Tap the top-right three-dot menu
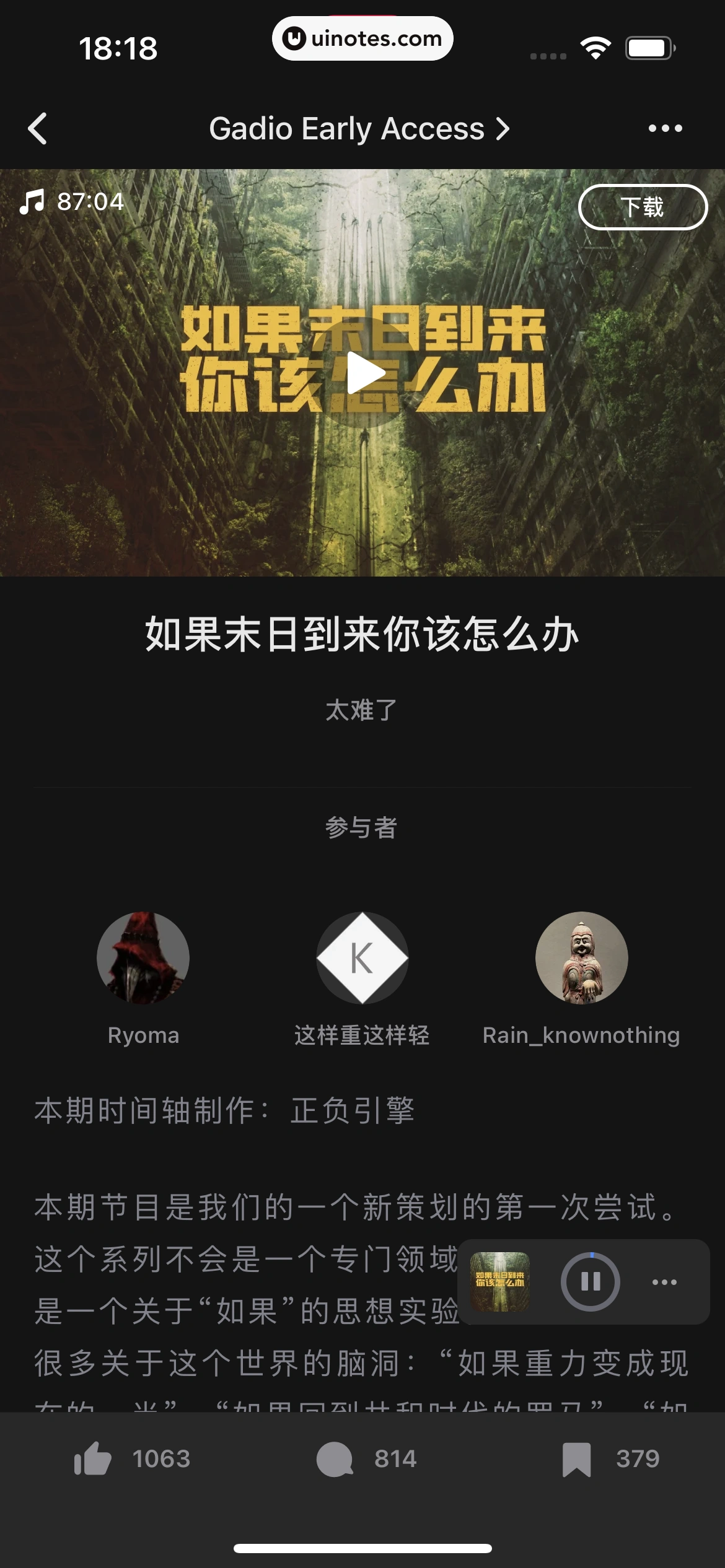Image resolution: width=725 pixels, height=1568 pixels. coord(666,128)
